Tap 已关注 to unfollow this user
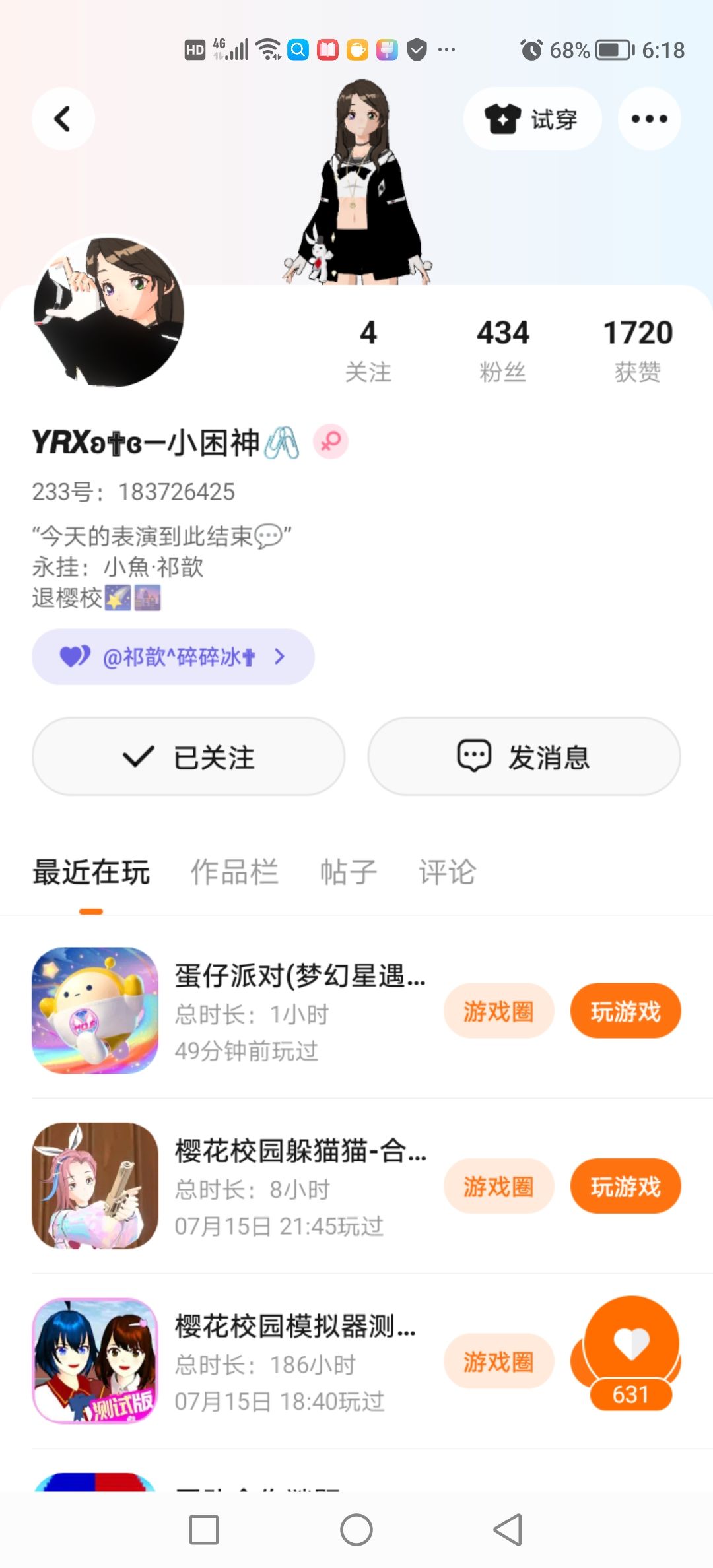The width and height of the screenshot is (713, 1568). point(189,756)
